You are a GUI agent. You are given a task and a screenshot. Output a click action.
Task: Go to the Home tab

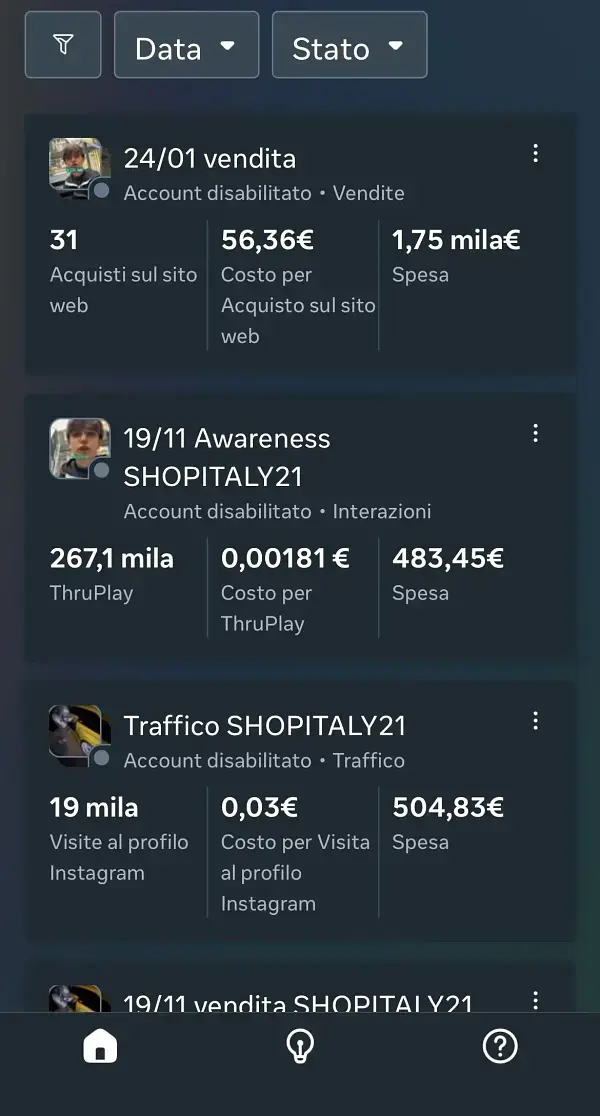[100, 1047]
